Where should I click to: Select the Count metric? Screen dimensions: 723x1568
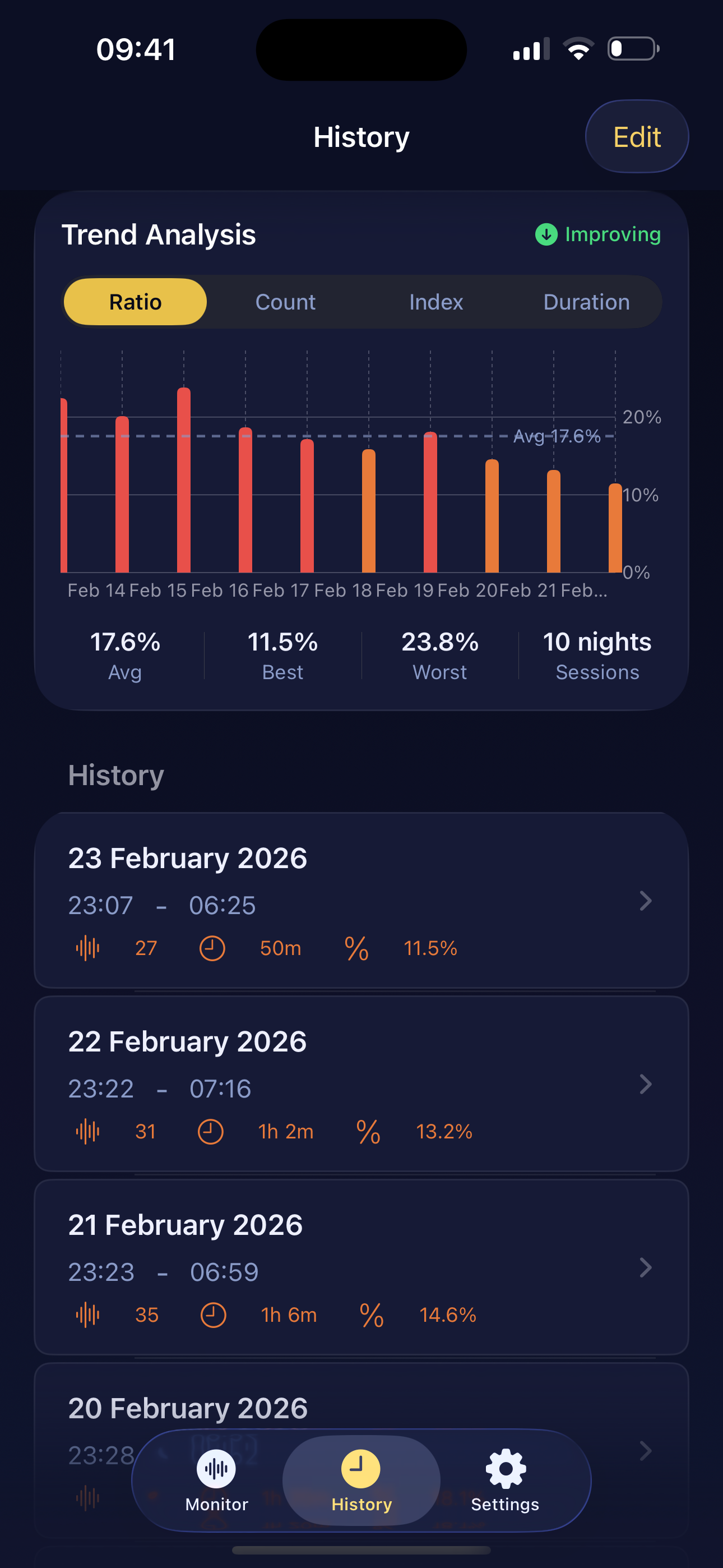285,301
